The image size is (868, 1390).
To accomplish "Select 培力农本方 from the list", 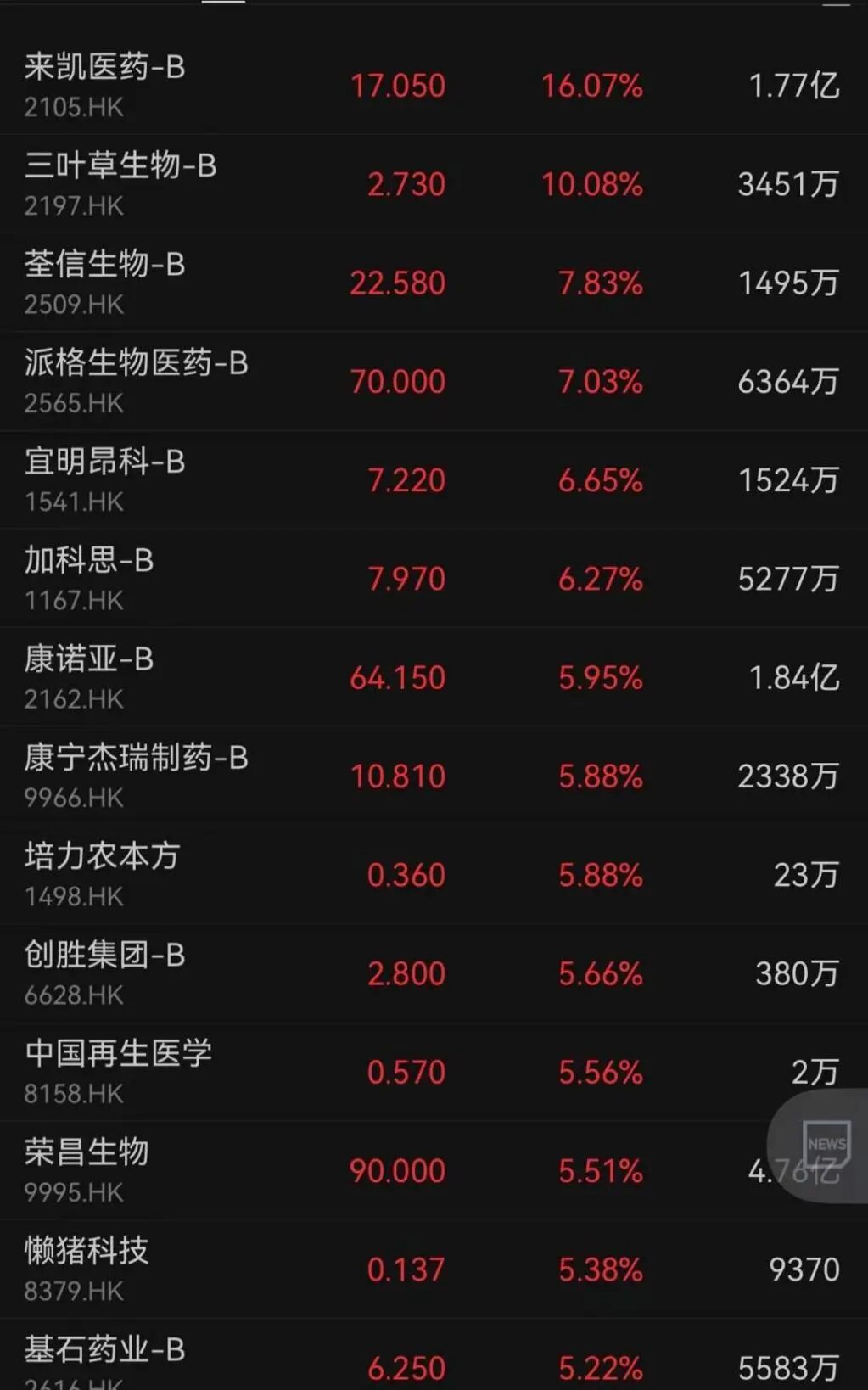I will (x=102, y=874).
